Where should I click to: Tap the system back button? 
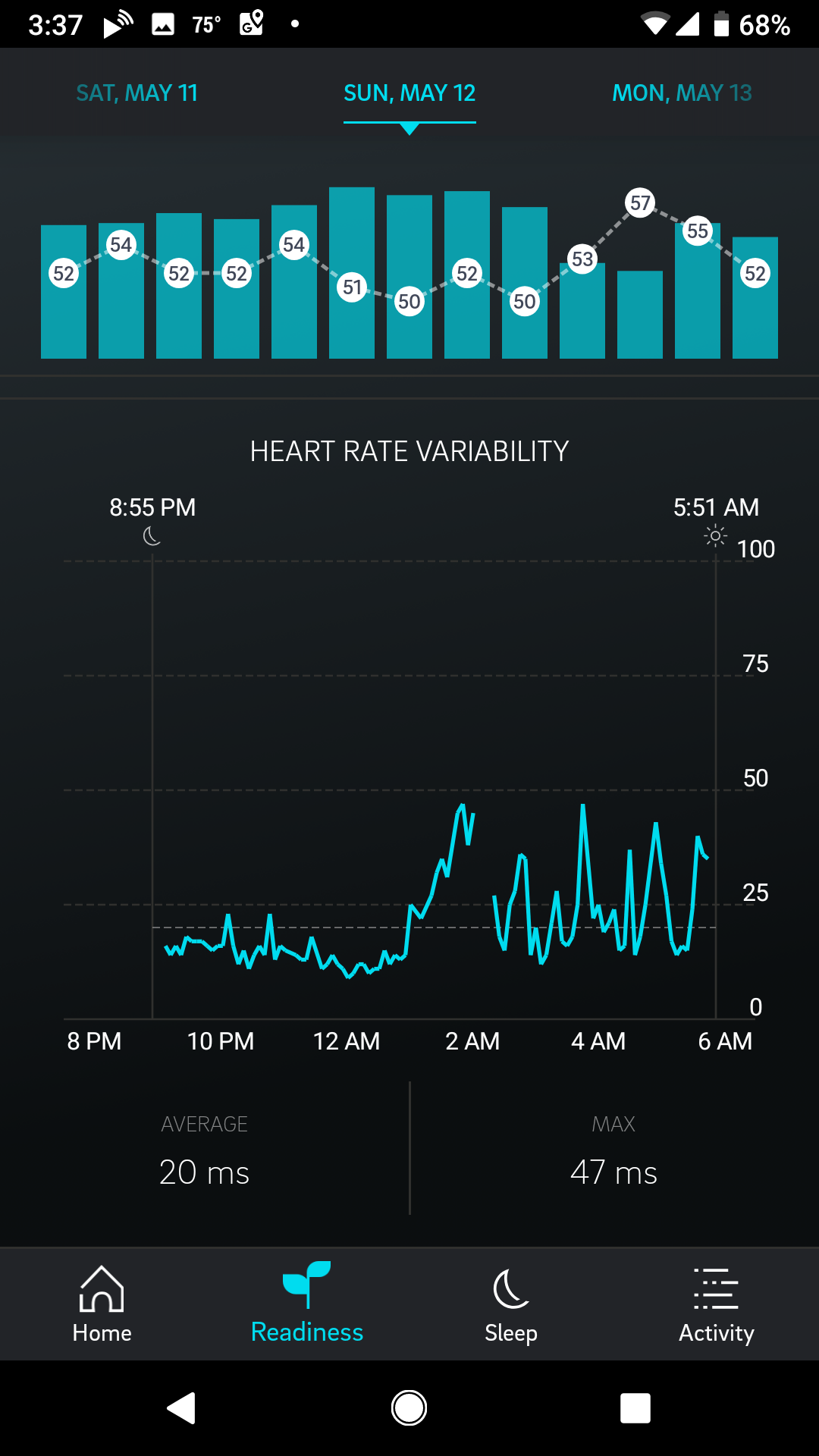[182, 1408]
